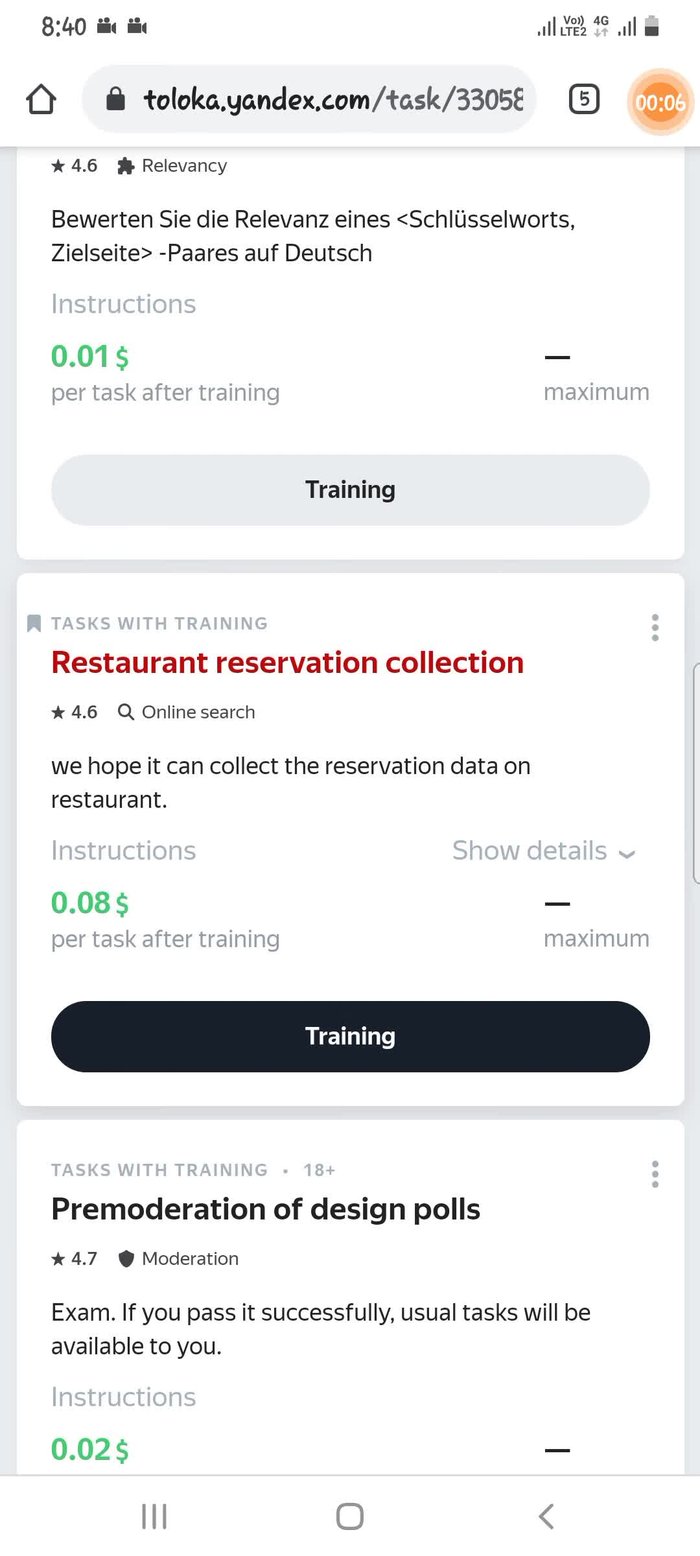The width and height of the screenshot is (700, 1556).
Task: Open the Restaurant reservation collection task
Action: 287,662
